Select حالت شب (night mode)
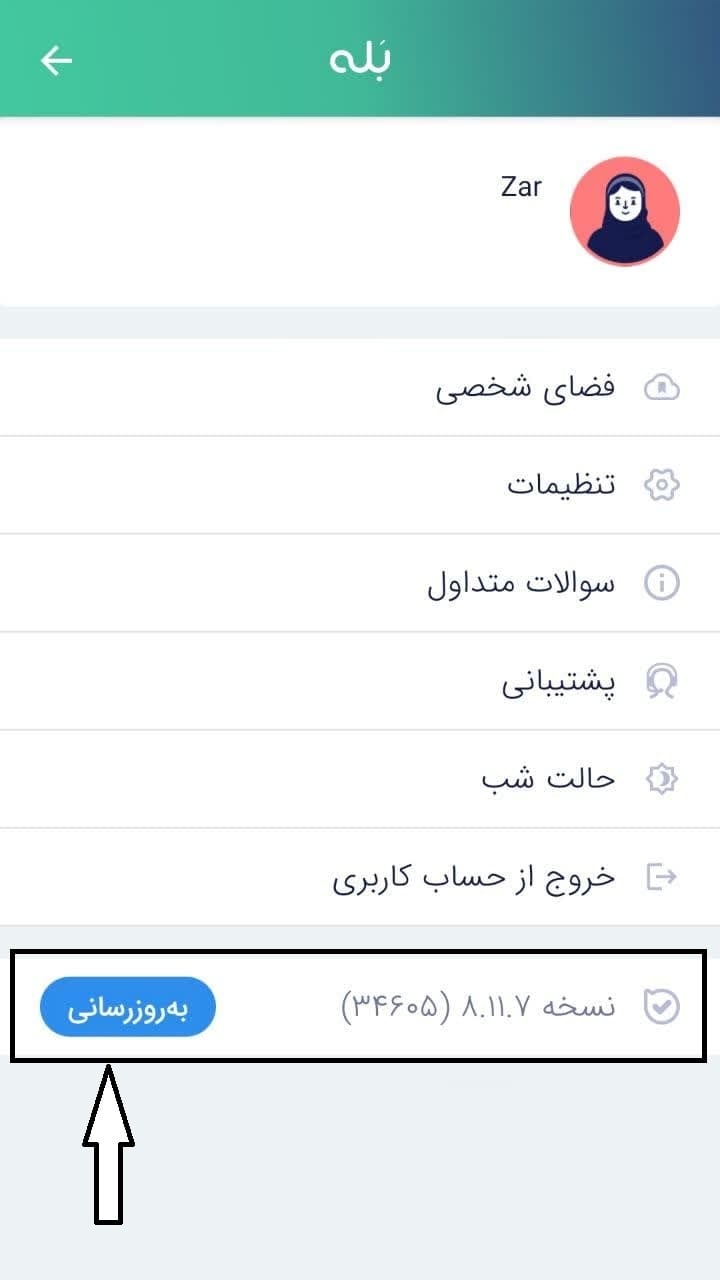This screenshot has height=1280, width=720. pyautogui.click(x=360, y=779)
